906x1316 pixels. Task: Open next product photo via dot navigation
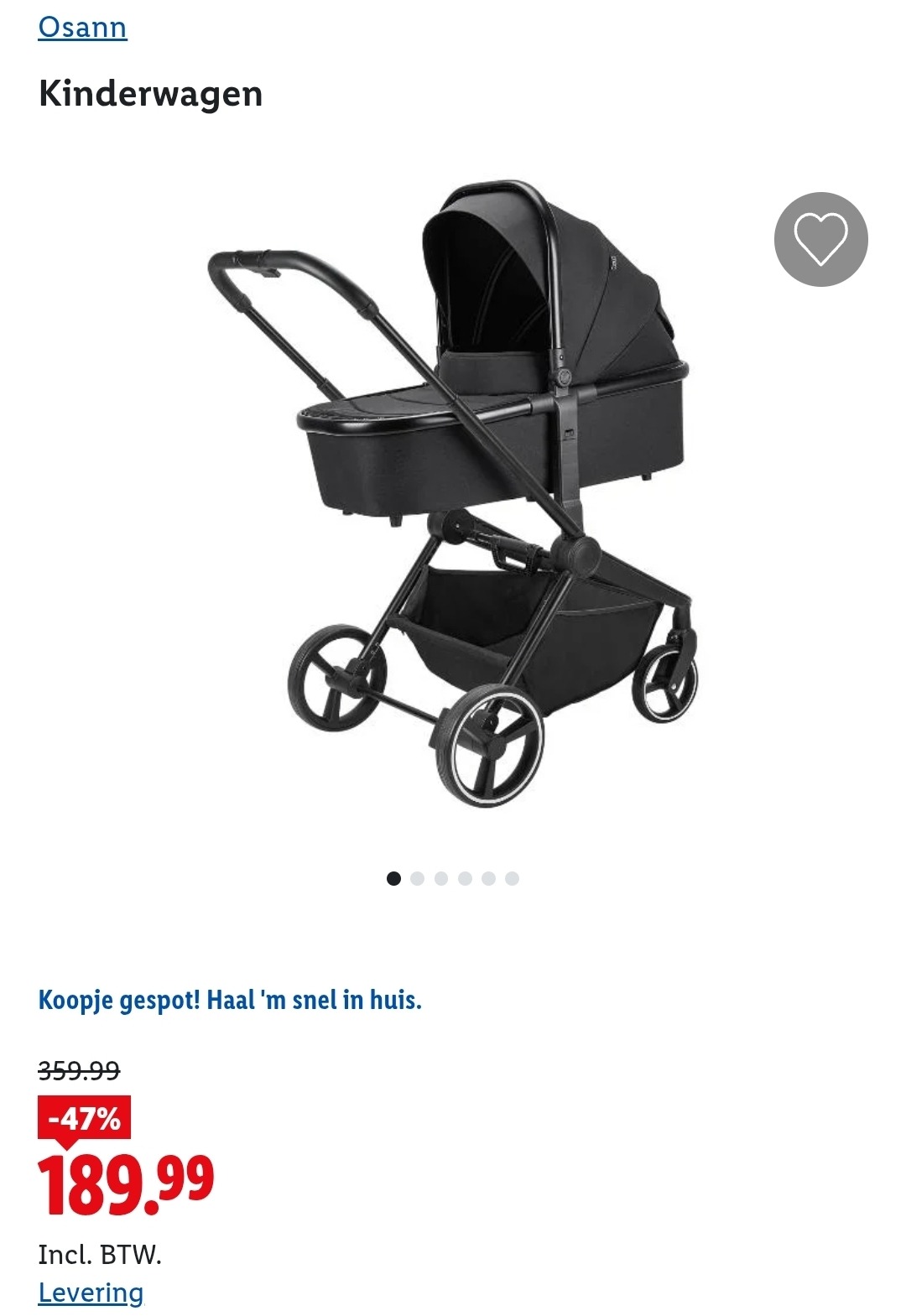point(416,876)
